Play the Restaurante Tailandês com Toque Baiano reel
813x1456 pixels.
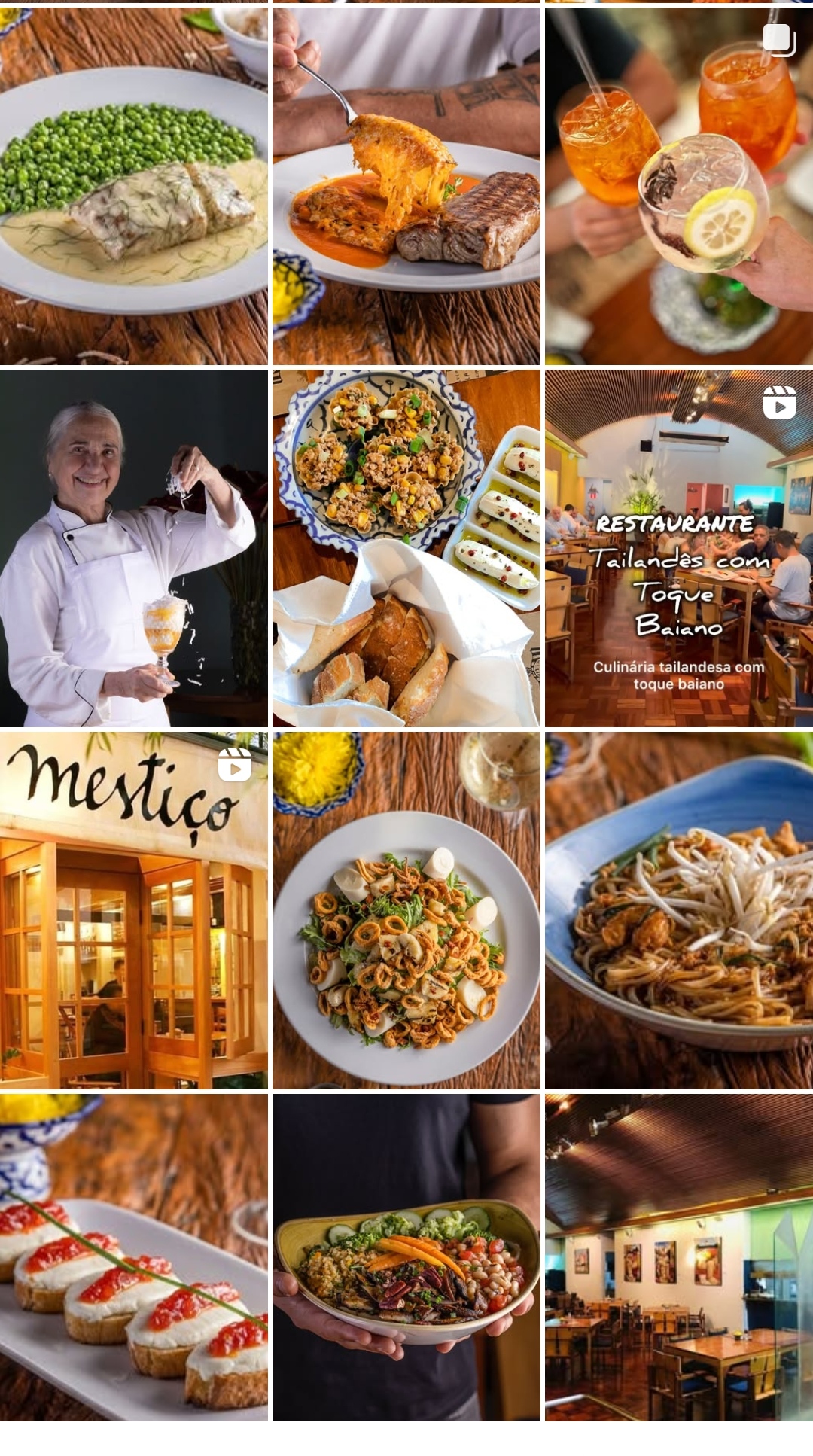pyautogui.click(x=678, y=548)
